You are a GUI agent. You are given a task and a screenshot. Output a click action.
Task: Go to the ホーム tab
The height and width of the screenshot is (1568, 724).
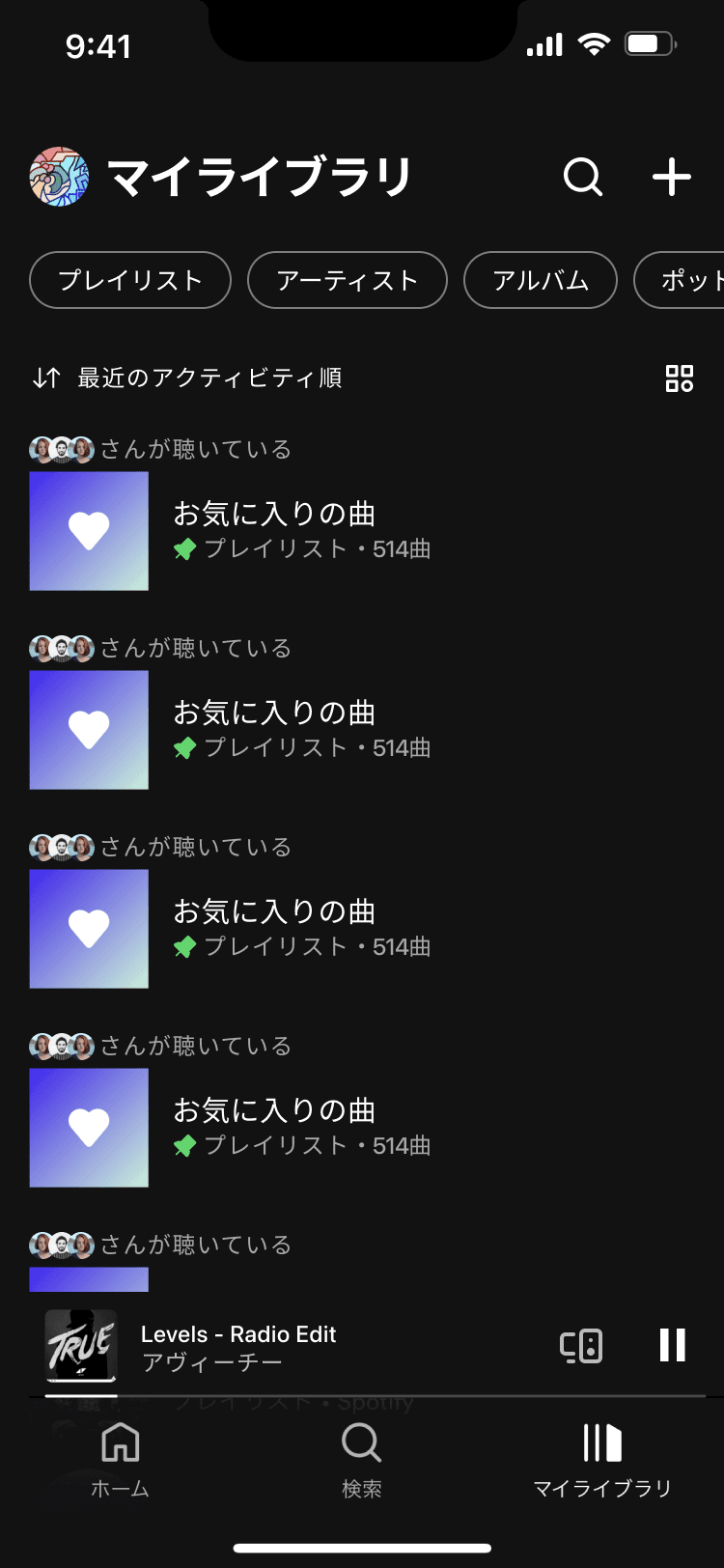coord(121,1460)
